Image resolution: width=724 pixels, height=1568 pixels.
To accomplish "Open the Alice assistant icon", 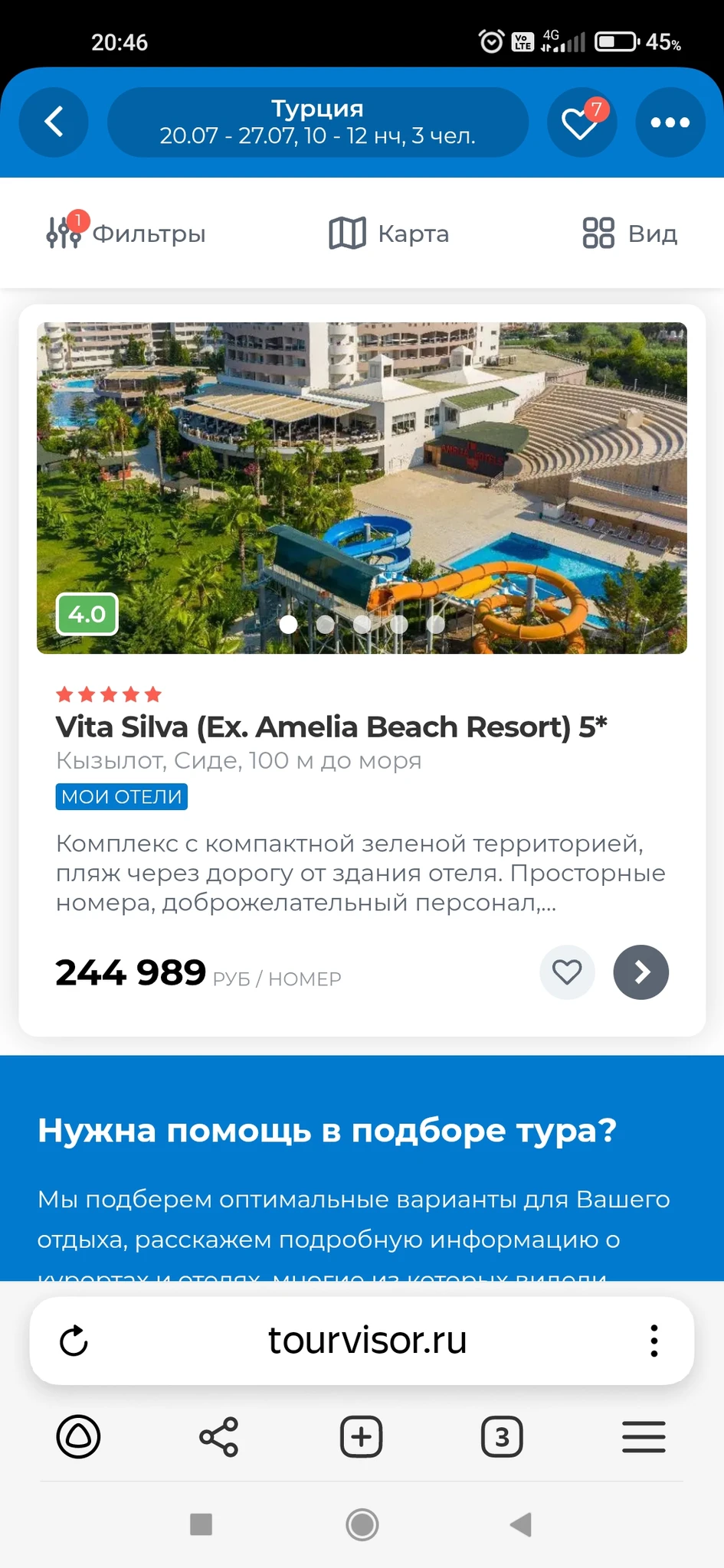I will click(78, 1436).
